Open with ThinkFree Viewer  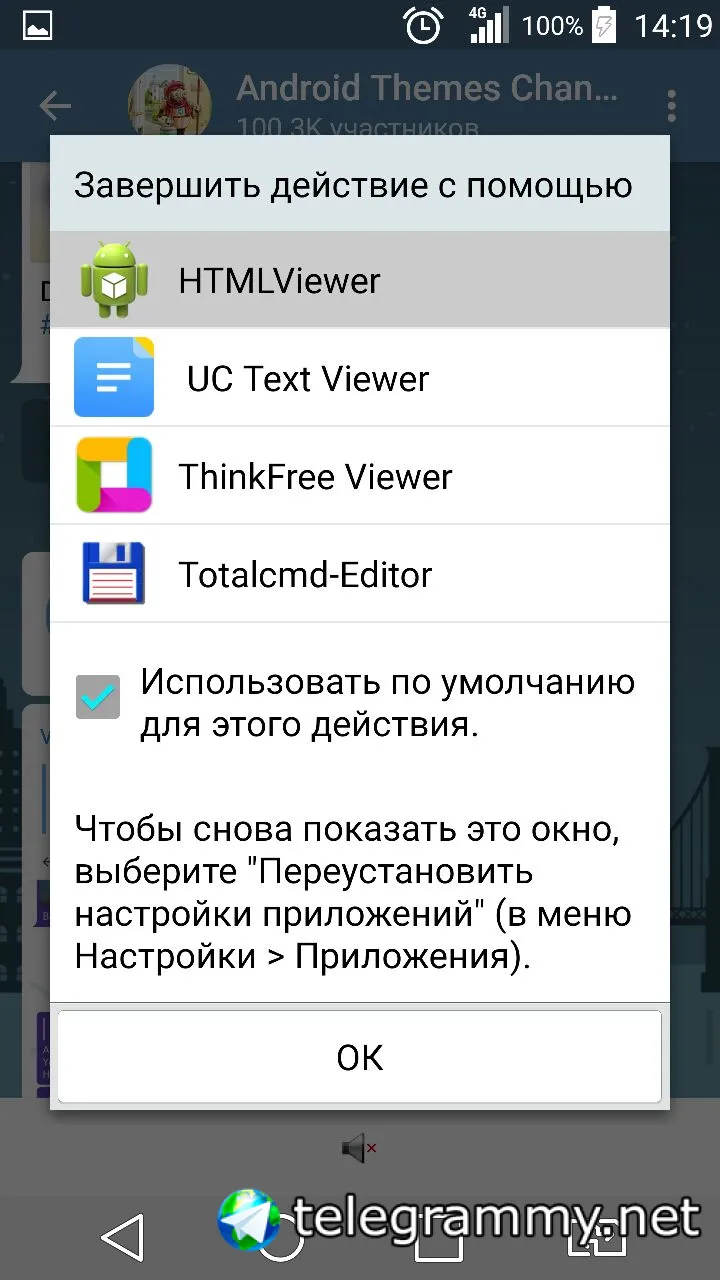[x=360, y=476]
